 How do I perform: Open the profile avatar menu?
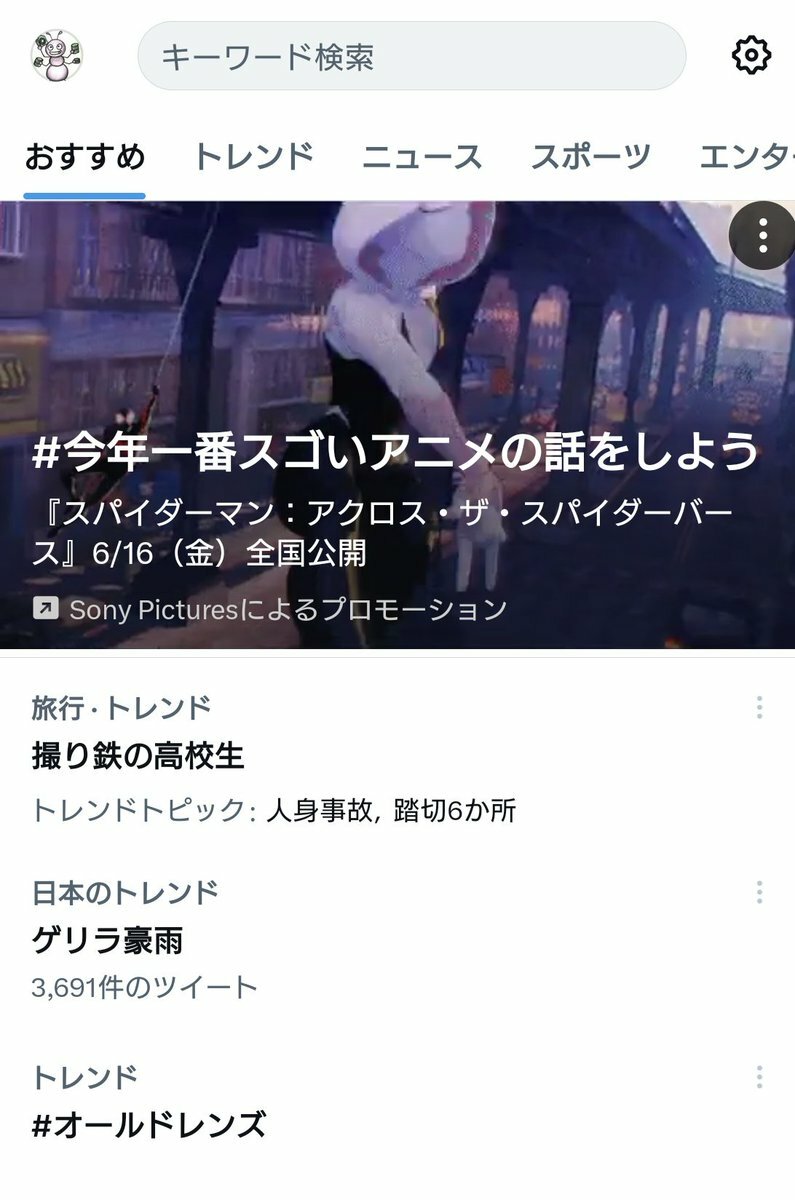pyautogui.click(x=56, y=56)
